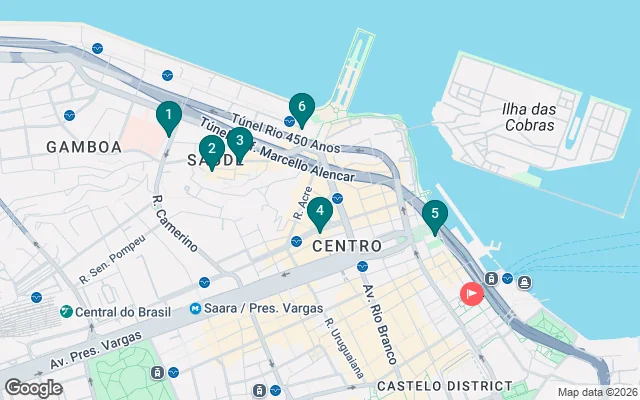This screenshot has width=640, height=400.
Task: Tap map marker number 1
Action: coord(169,117)
